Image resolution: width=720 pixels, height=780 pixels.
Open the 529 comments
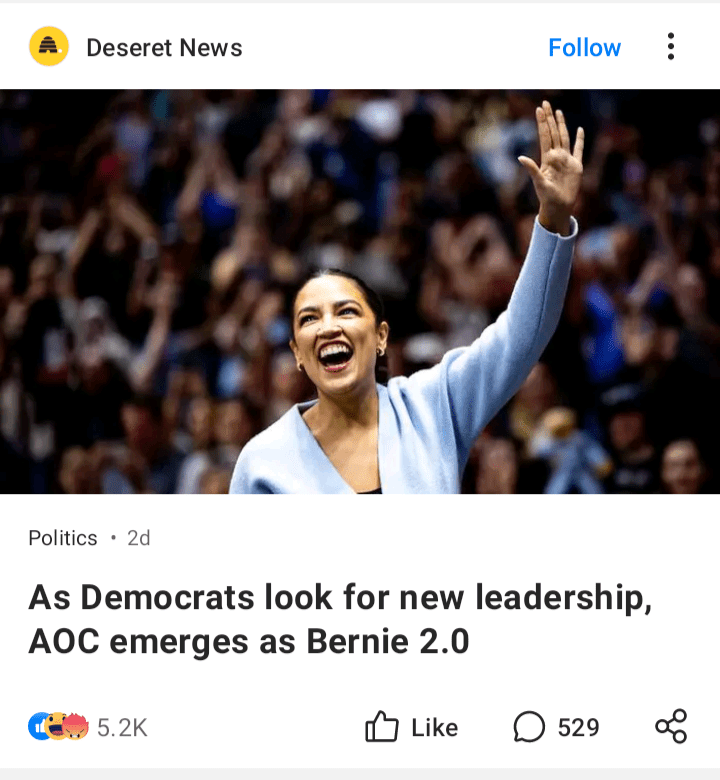tap(556, 727)
